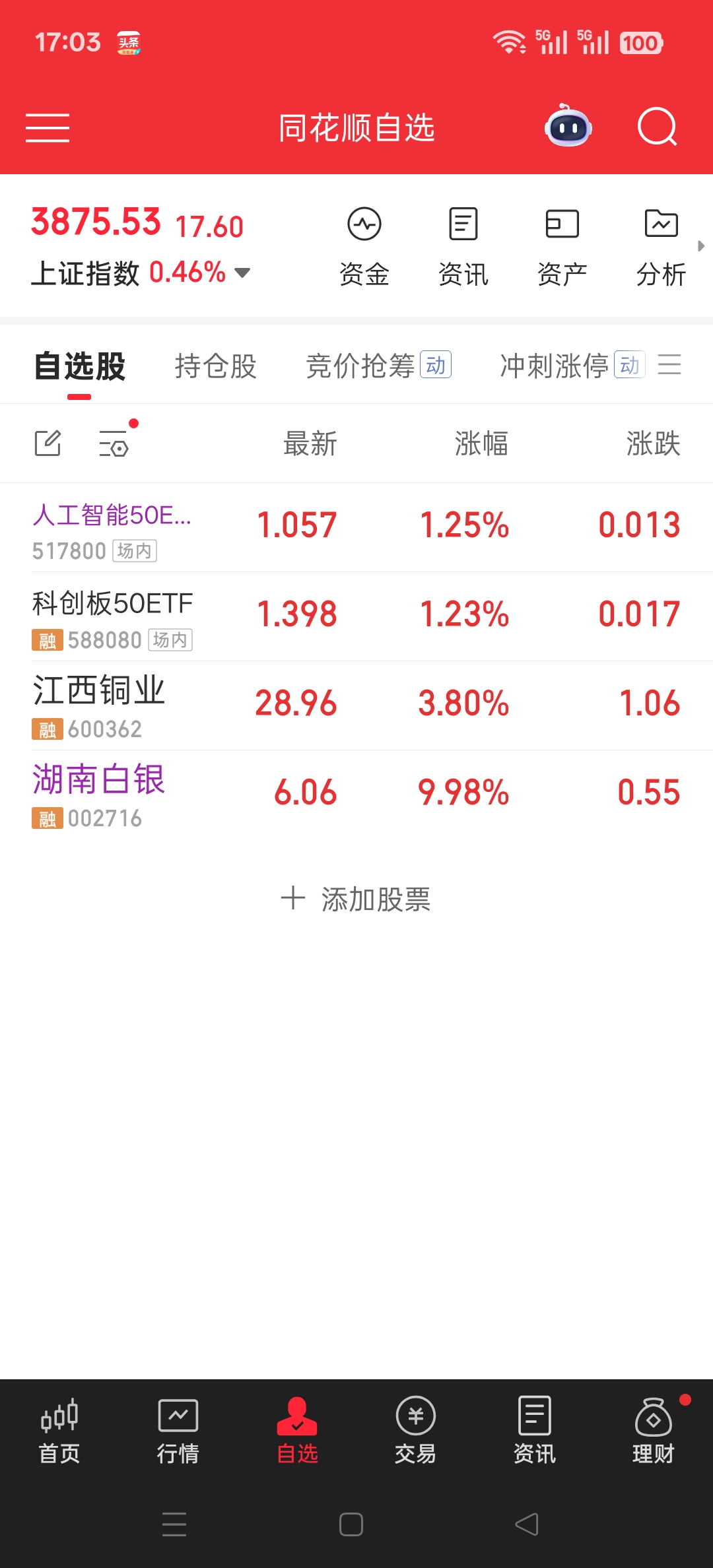
Task: Open the hamburger drawer menu
Action: pos(48,127)
